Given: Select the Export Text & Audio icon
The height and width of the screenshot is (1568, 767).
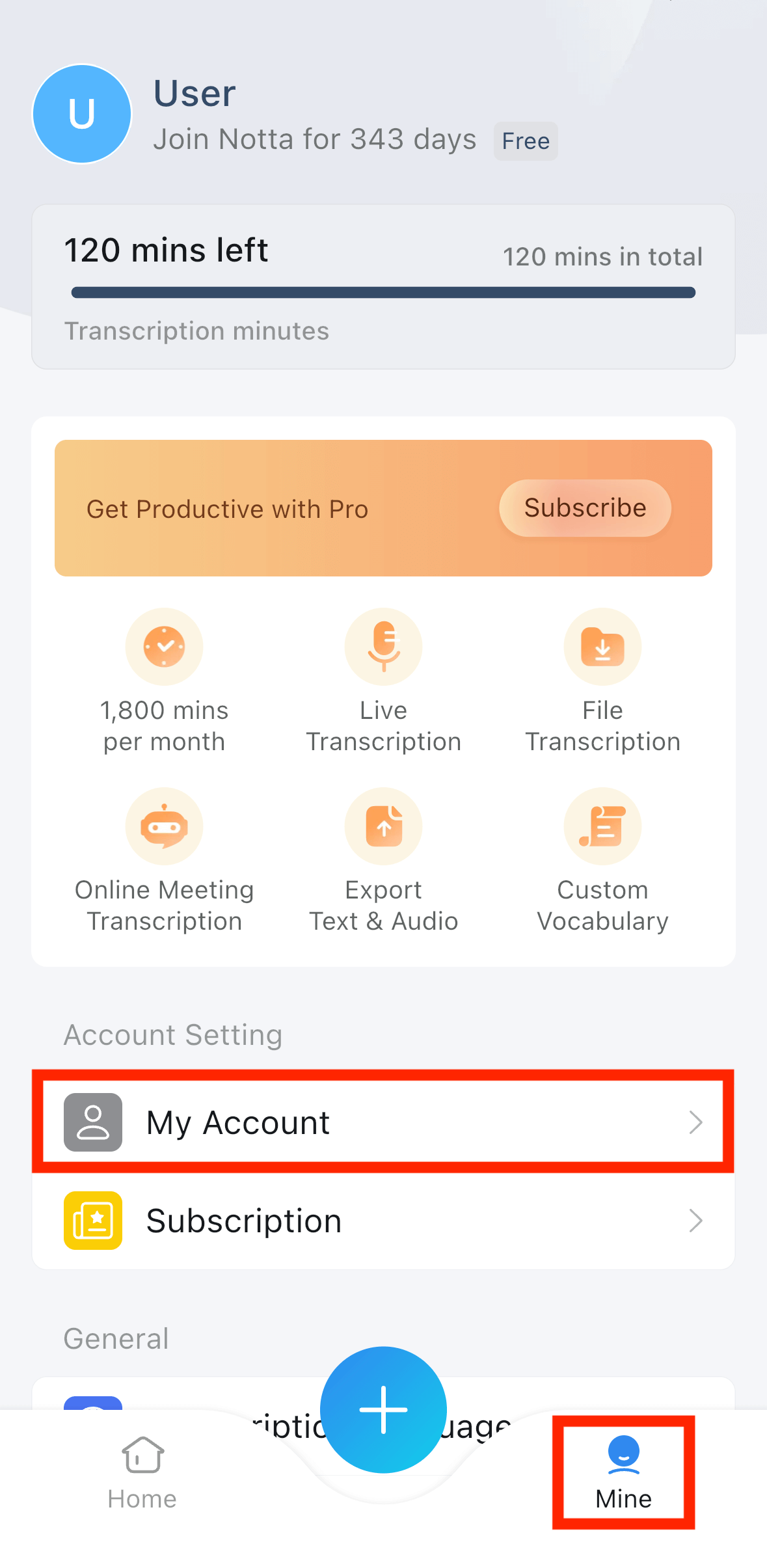Looking at the screenshot, I should (x=383, y=826).
